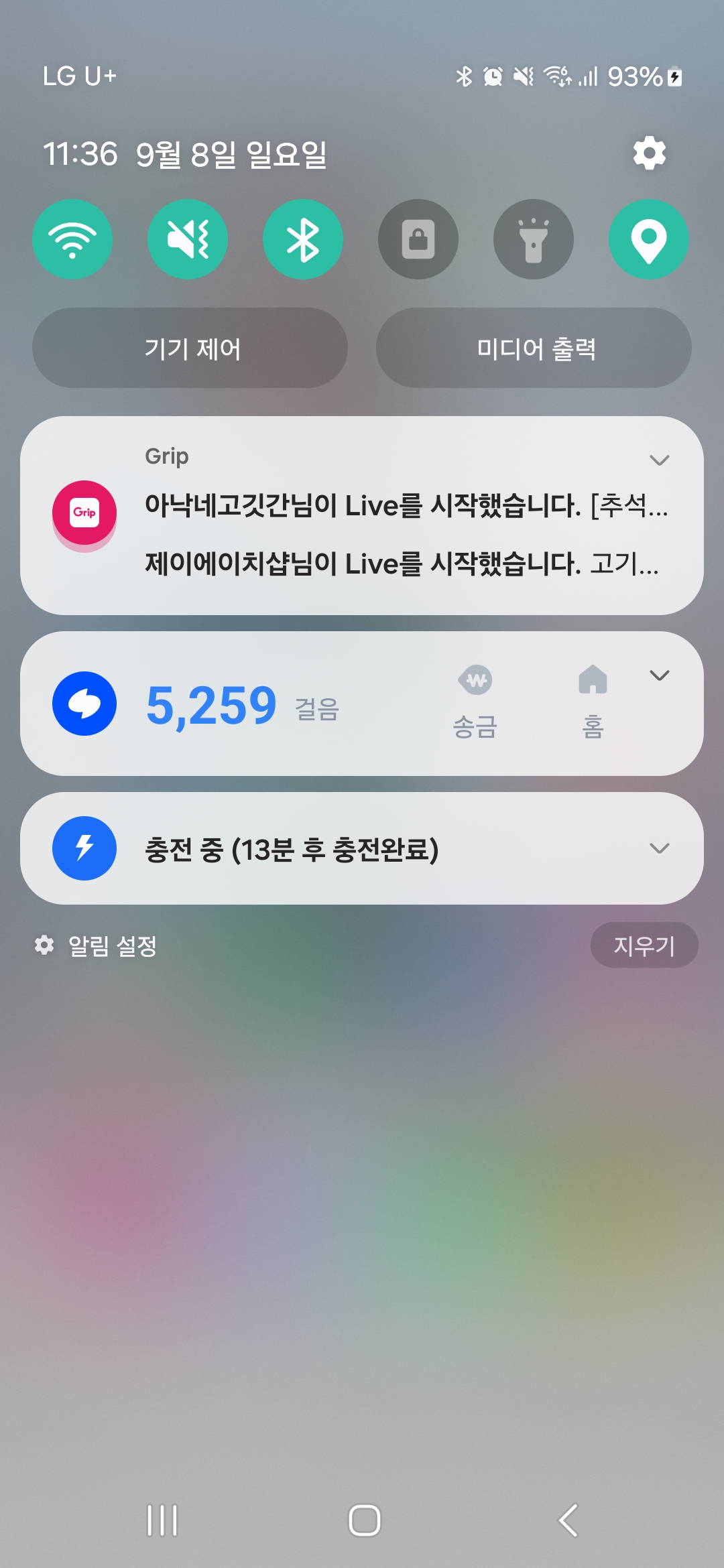
Task: Turn on the flashlight
Action: click(534, 239)
